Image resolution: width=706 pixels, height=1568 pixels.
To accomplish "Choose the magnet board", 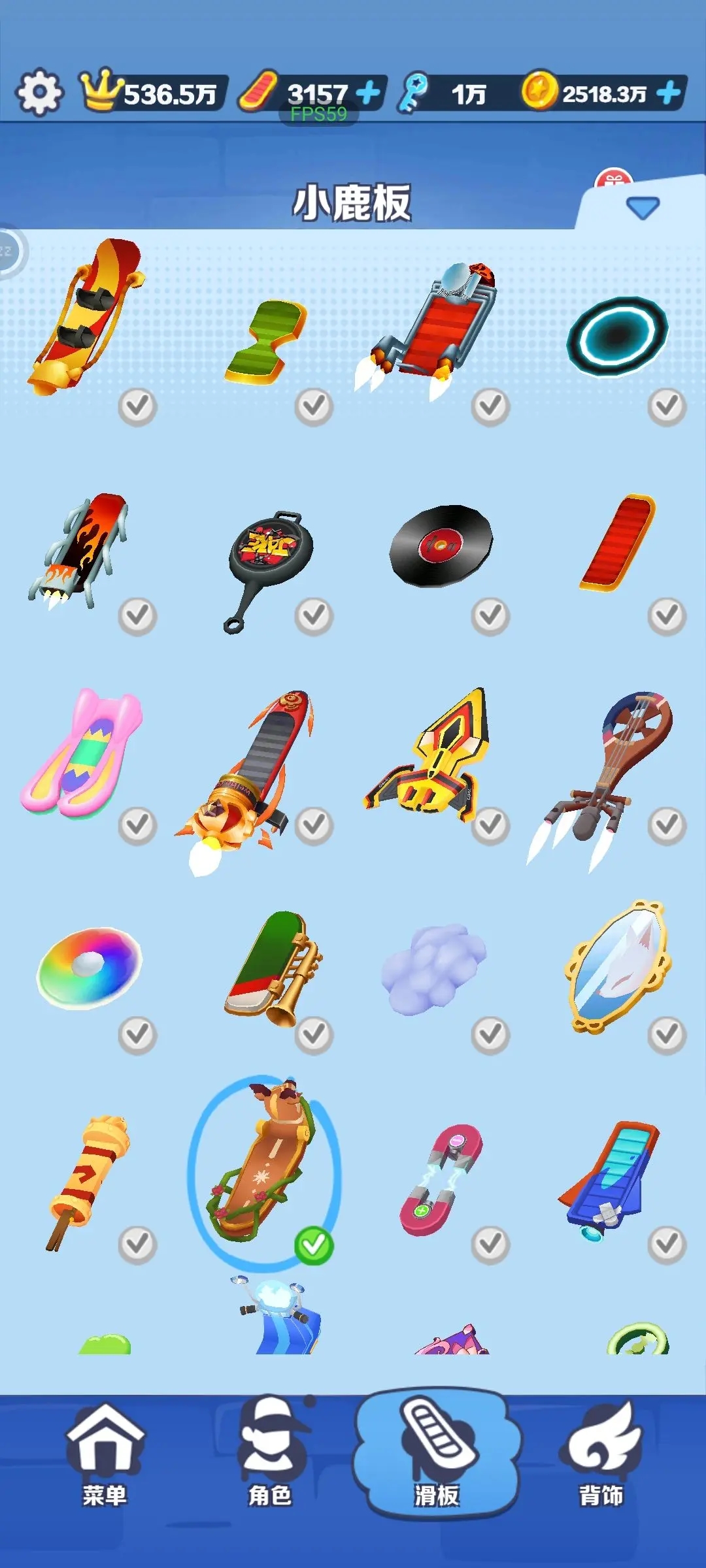I will point(440,1179).
